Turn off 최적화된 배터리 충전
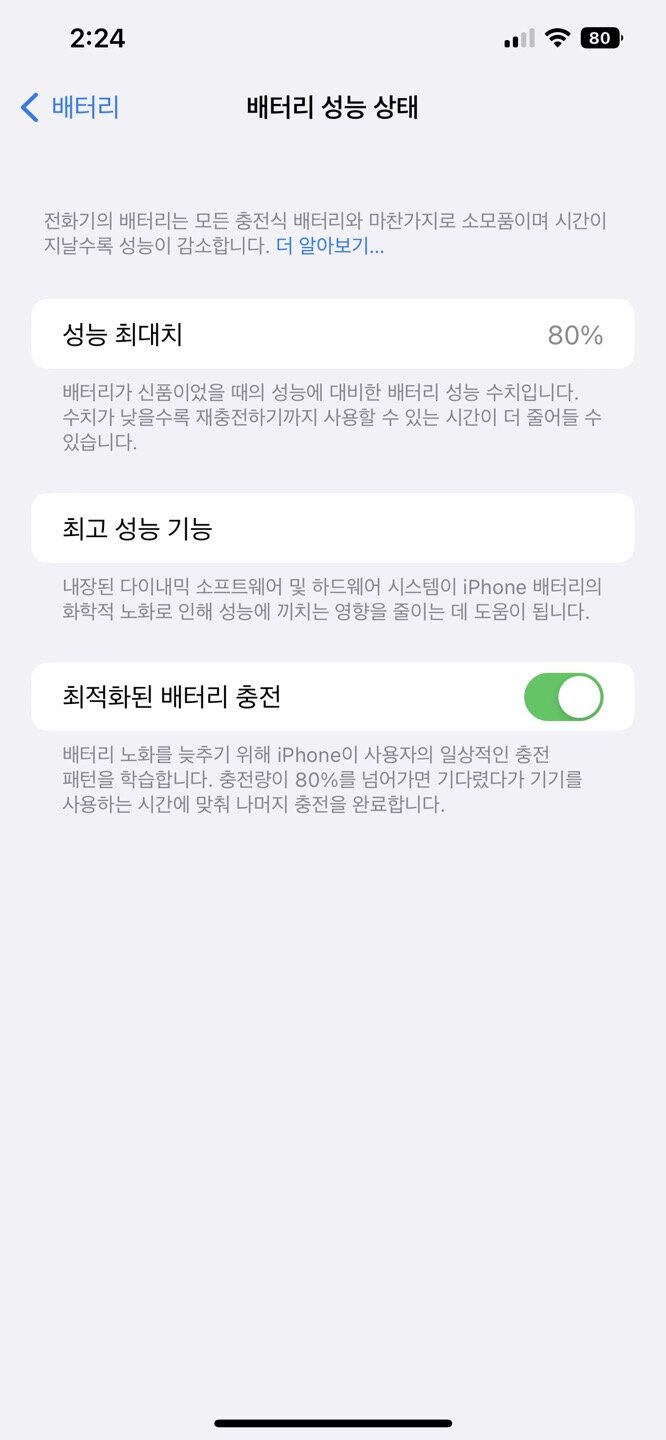The height and width of the screenshot is (1440, 666). pos(563,697)
